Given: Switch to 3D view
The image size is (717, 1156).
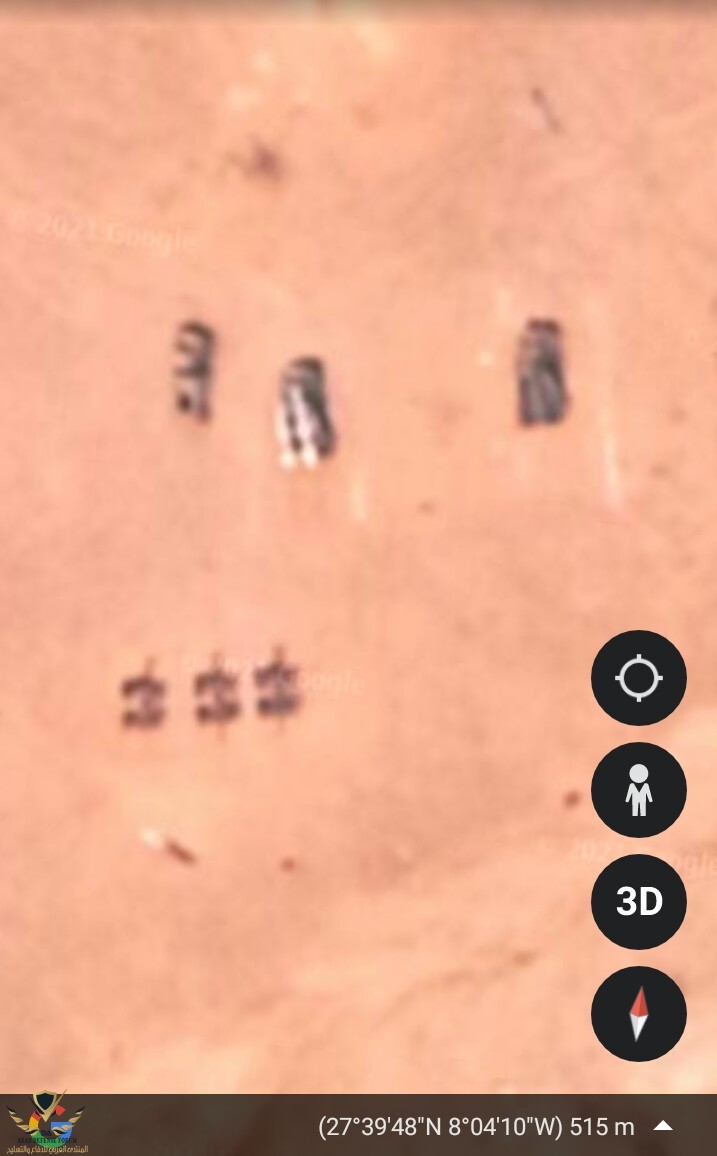Looking at the screenshot, I should point(638,902).
